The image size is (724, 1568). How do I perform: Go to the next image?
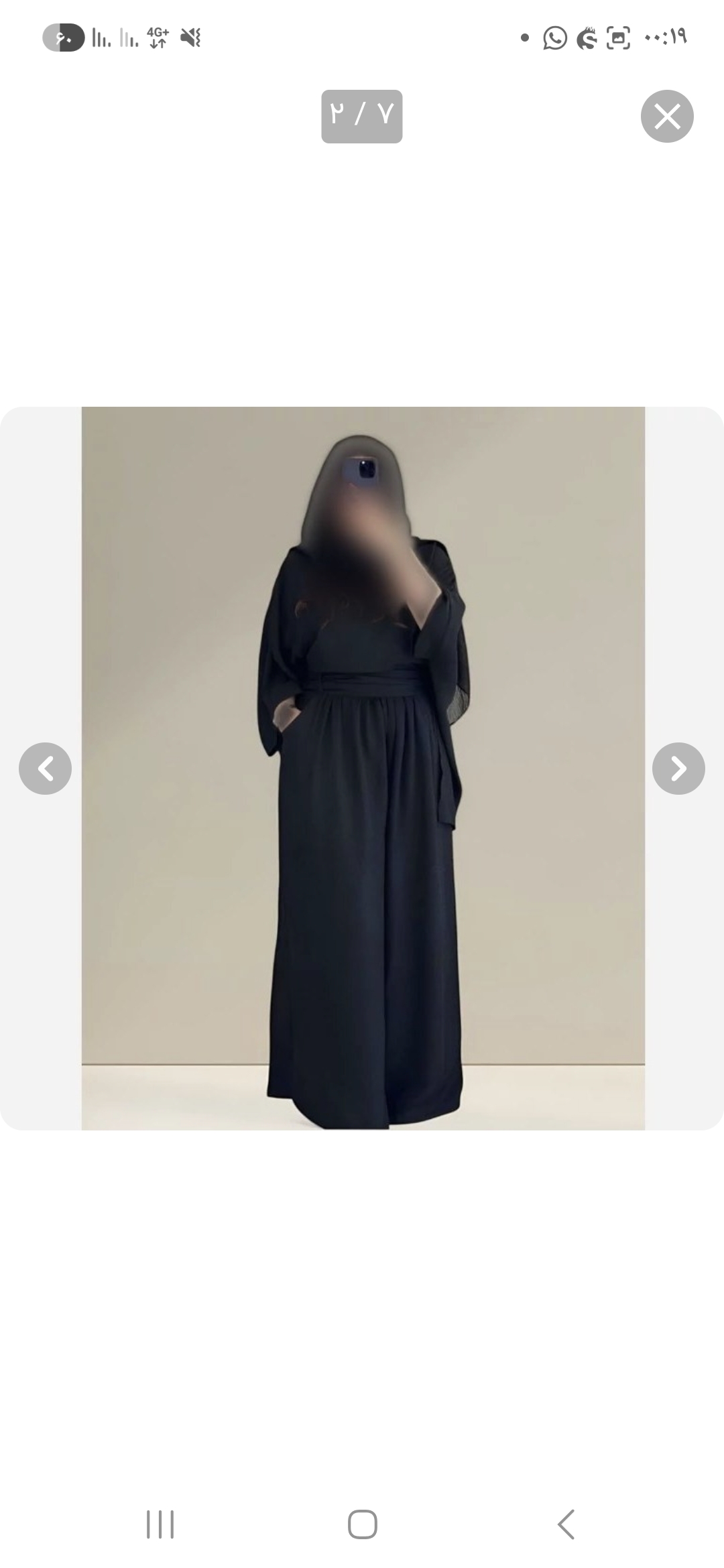coord(678,769)
